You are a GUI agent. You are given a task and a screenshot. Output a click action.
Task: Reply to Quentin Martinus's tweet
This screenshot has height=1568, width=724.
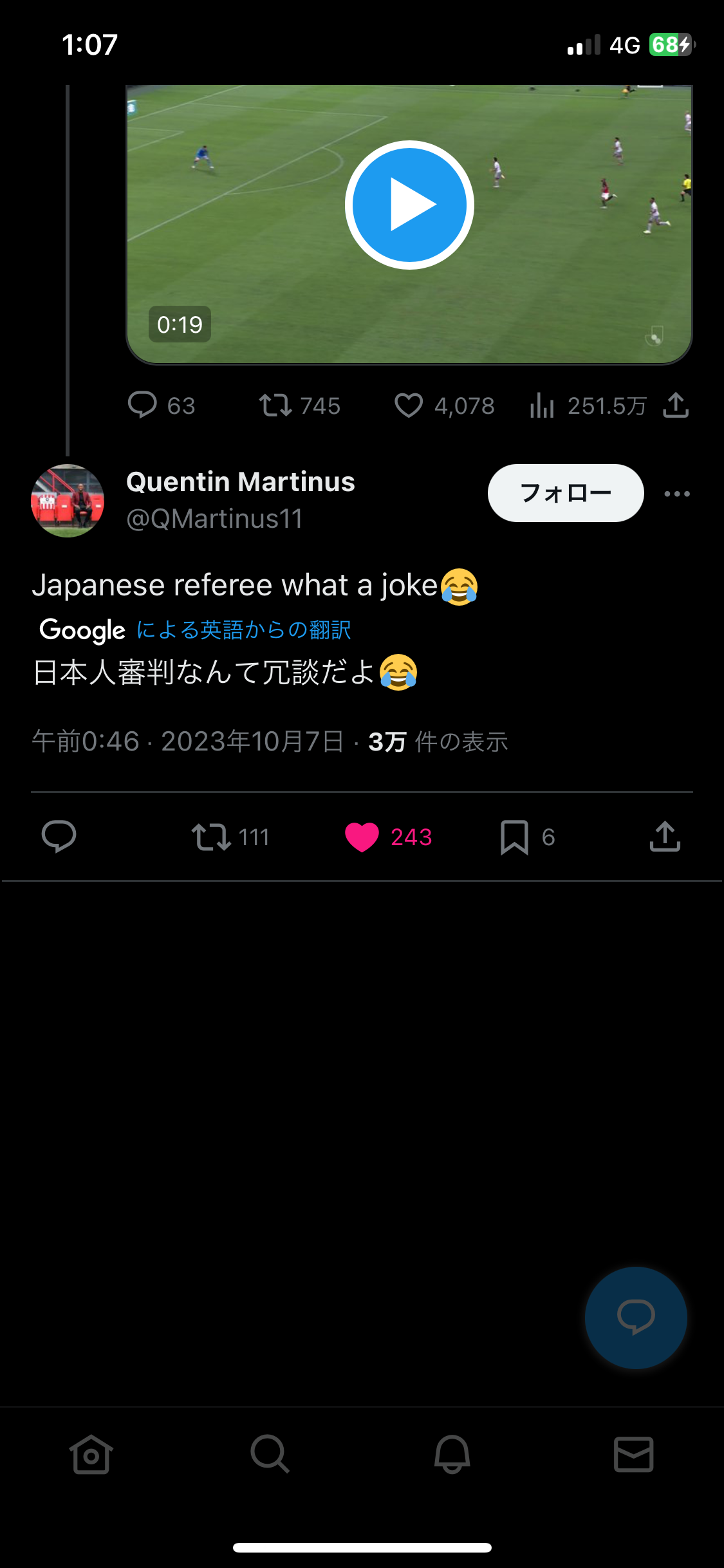pyautogui.click(x=59, y=836)
